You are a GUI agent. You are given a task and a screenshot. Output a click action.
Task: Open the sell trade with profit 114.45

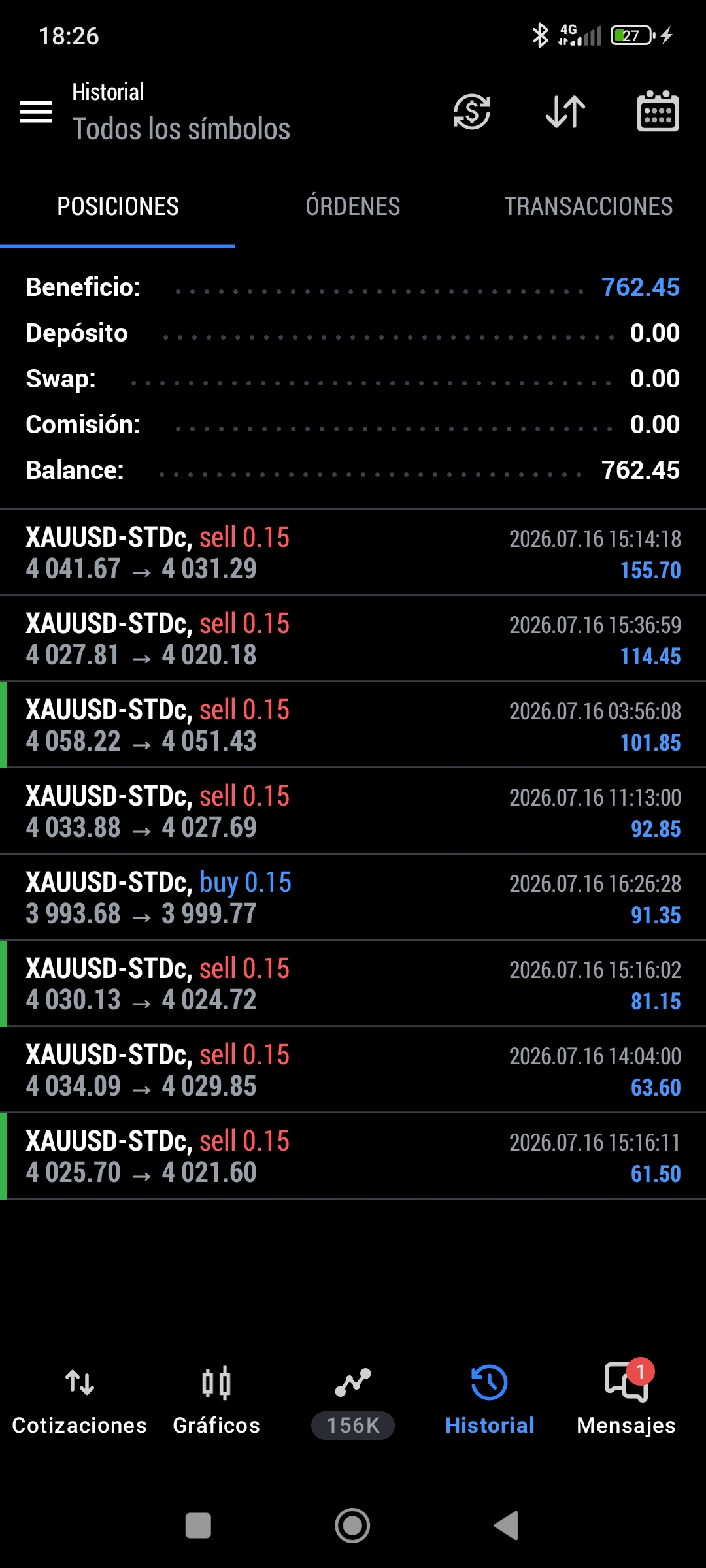tap(353, 639)
